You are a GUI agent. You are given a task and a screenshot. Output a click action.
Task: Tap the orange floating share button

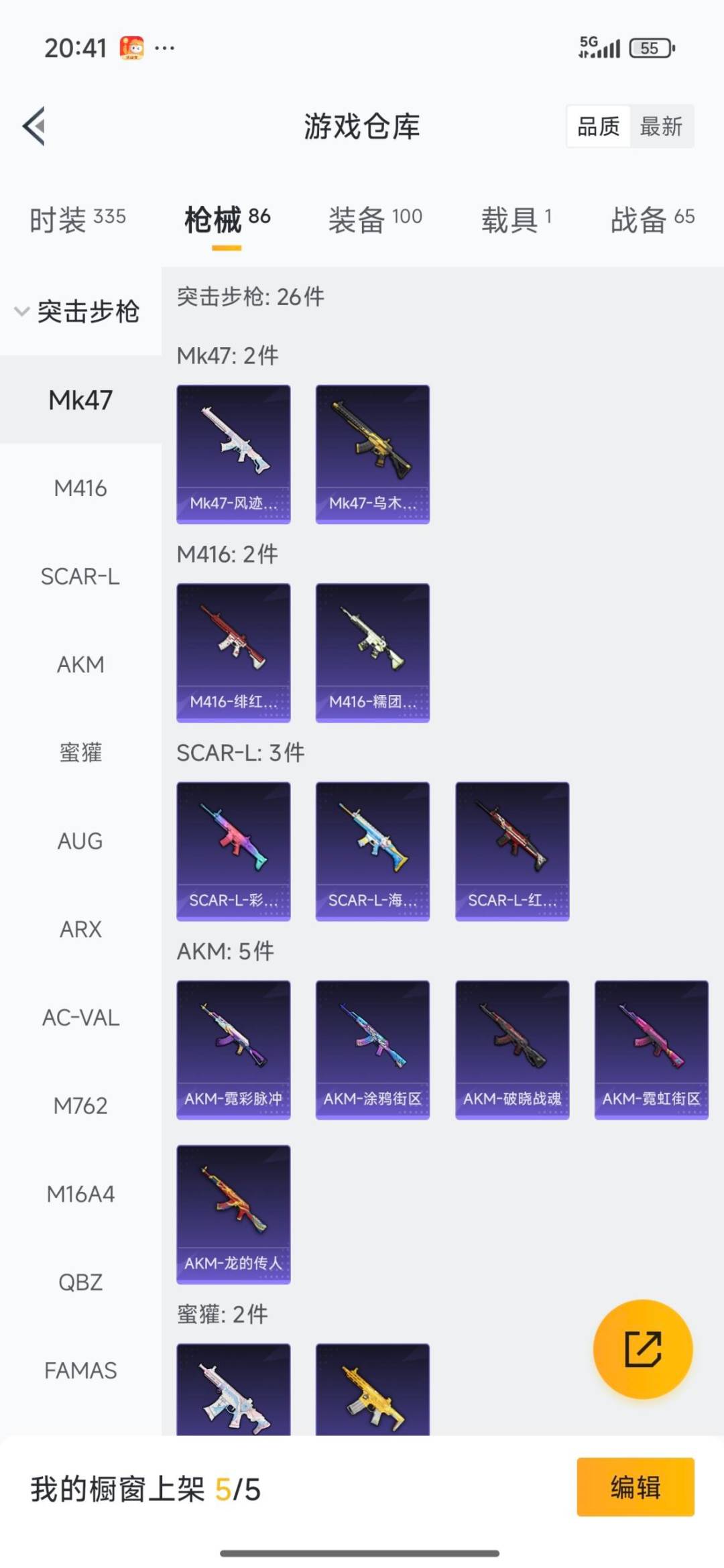tap(643, 1349)
